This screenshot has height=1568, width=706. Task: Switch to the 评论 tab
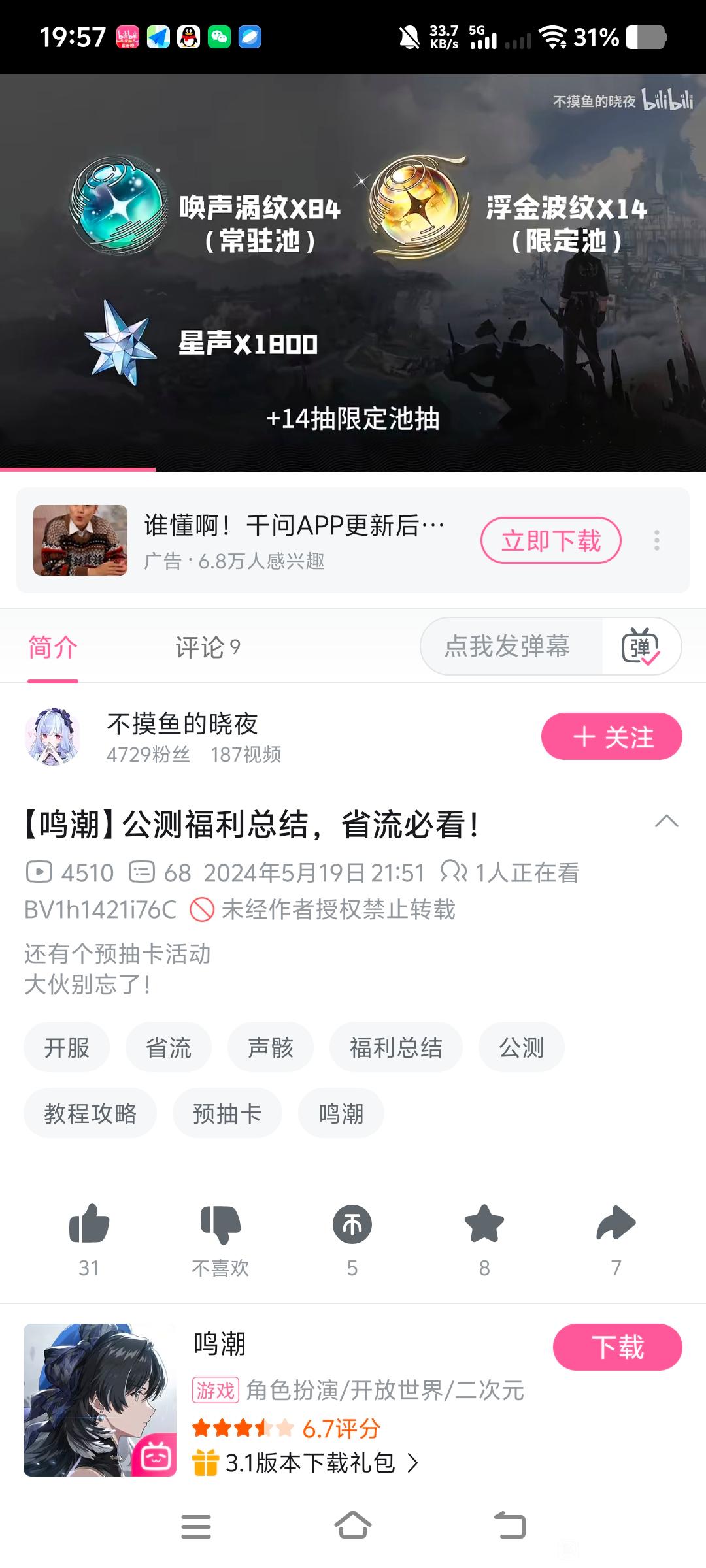point(207,647)
